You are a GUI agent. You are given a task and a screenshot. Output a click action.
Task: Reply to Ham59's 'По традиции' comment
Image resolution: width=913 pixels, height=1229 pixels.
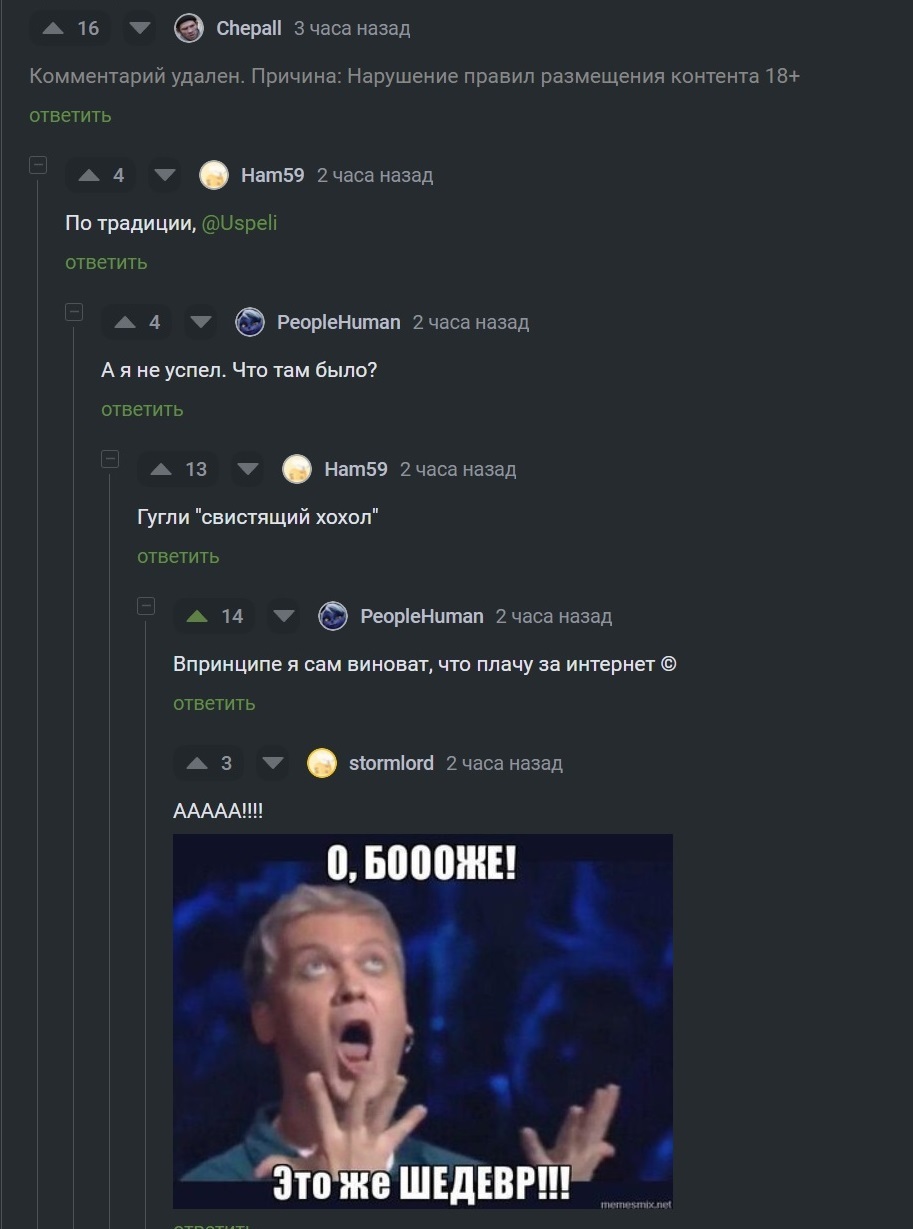click(x=106, y=262)
